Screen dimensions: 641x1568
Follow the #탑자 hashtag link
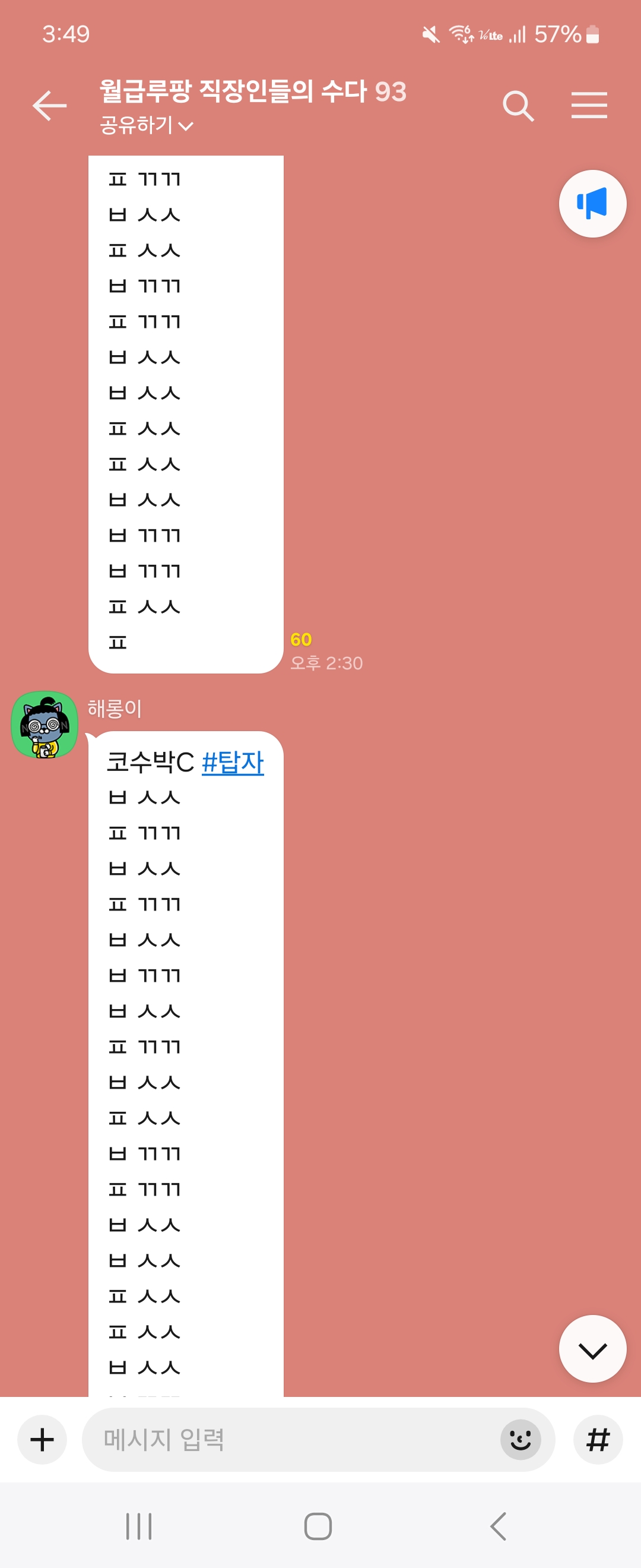[x=232, y=762]
